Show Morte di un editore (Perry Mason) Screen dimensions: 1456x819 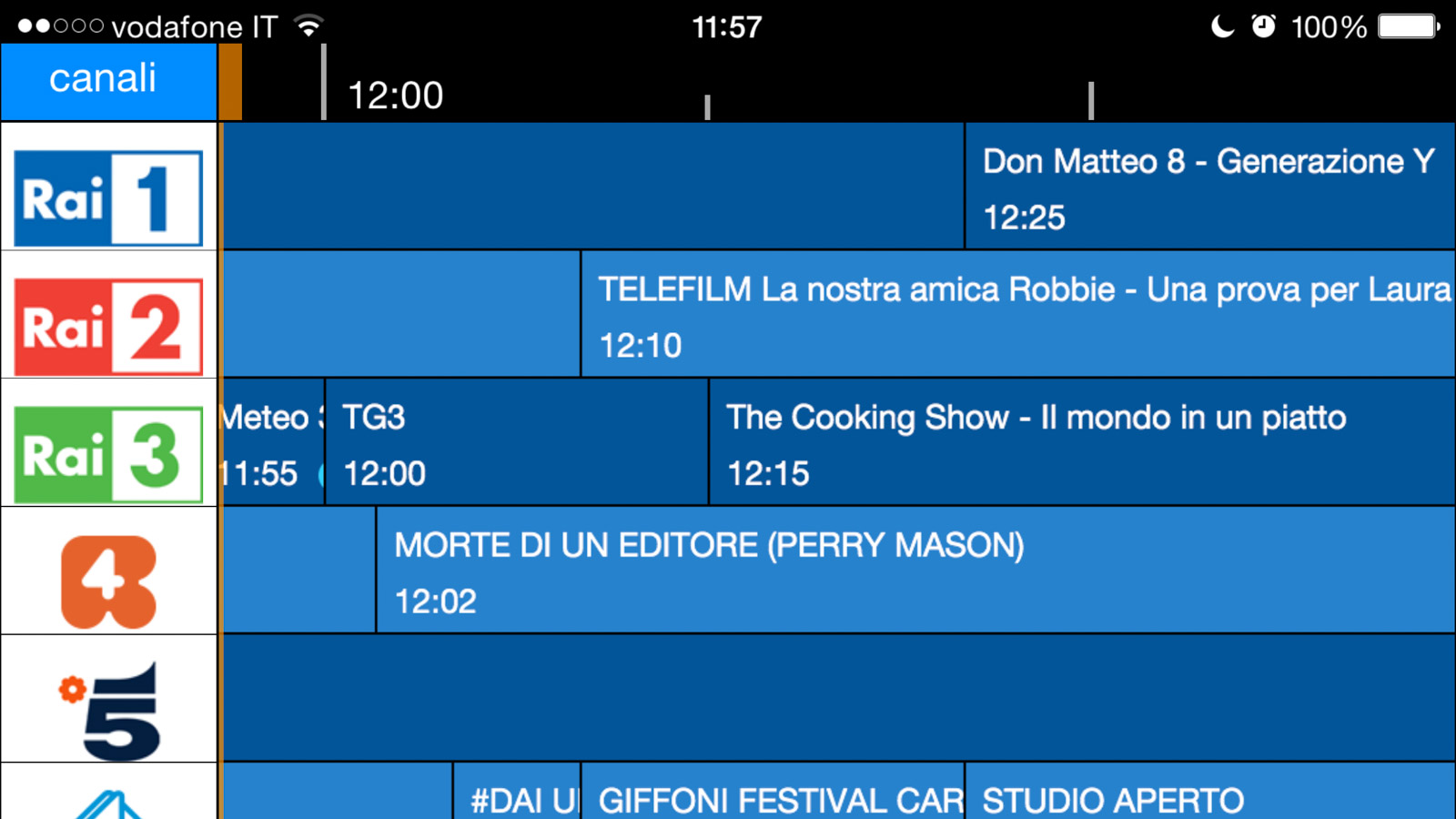coord(915,571)
